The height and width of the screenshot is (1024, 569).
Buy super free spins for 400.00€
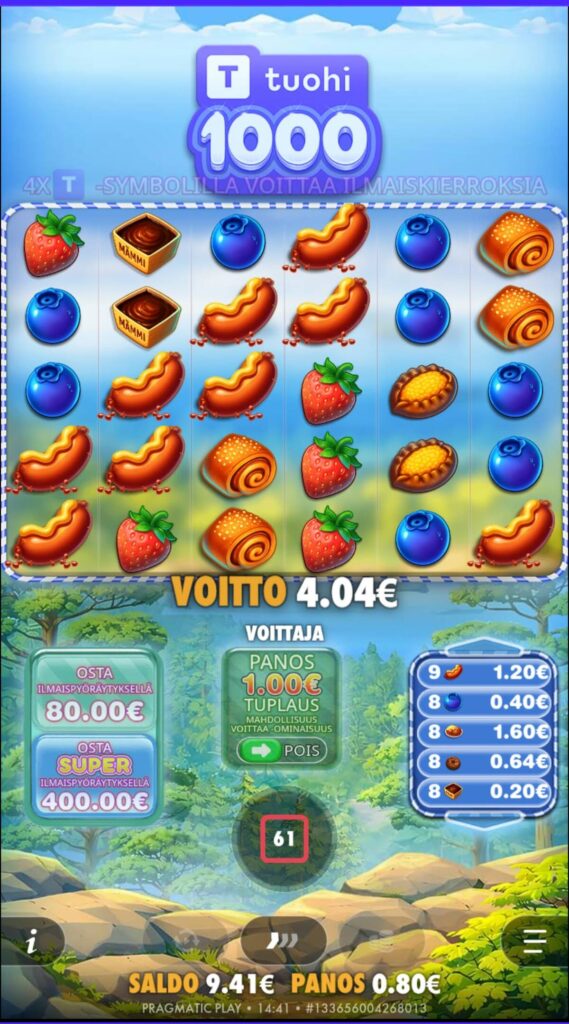pos(94,775)
